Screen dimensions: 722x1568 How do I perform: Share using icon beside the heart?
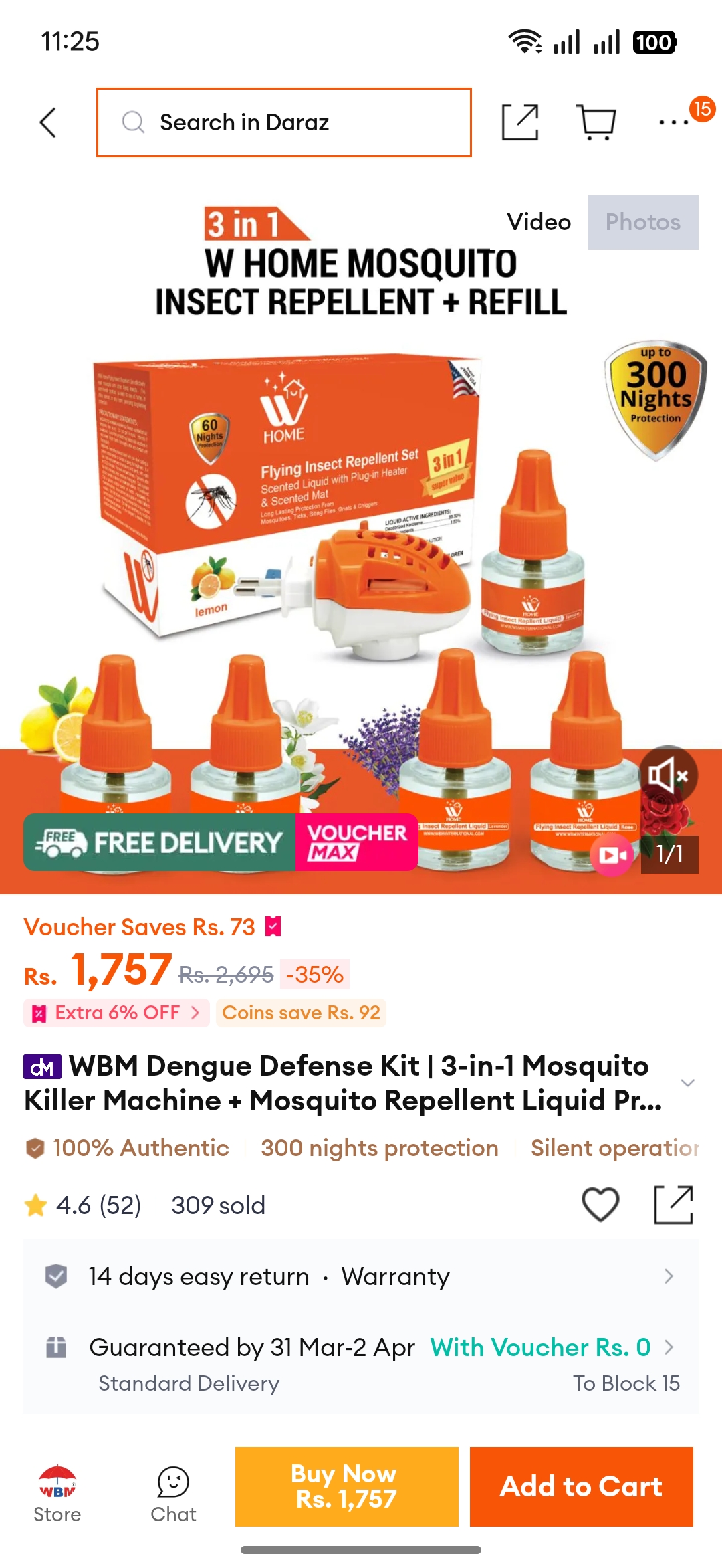(x=673, y=1205)
